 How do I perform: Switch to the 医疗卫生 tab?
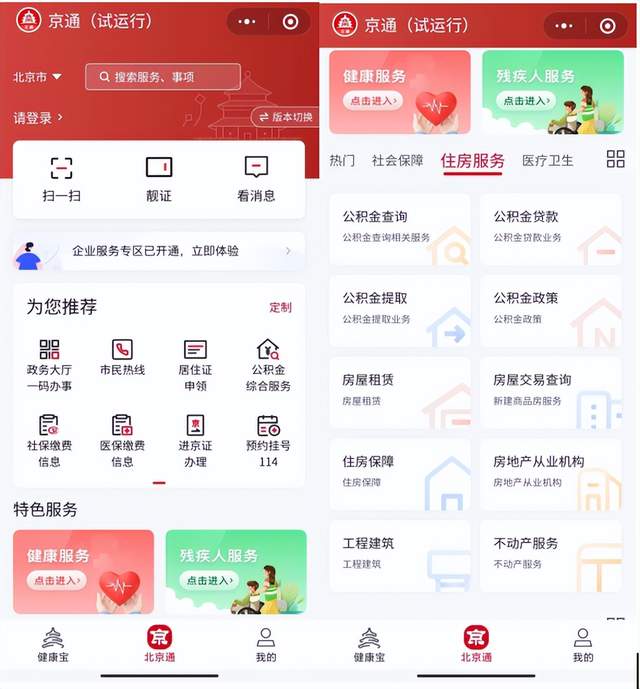[x=548, y=160]
